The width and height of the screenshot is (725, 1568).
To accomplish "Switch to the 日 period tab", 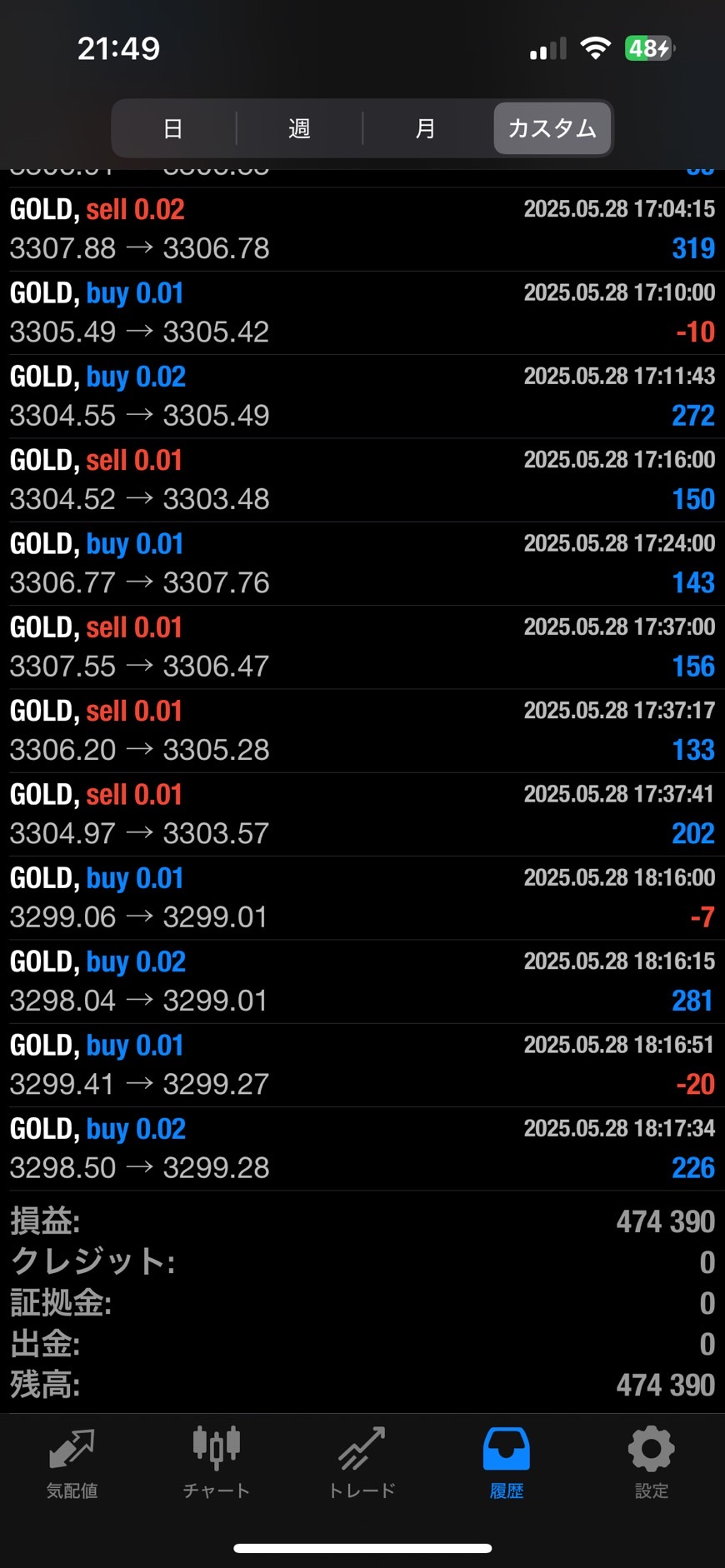I will coord(173,128).
